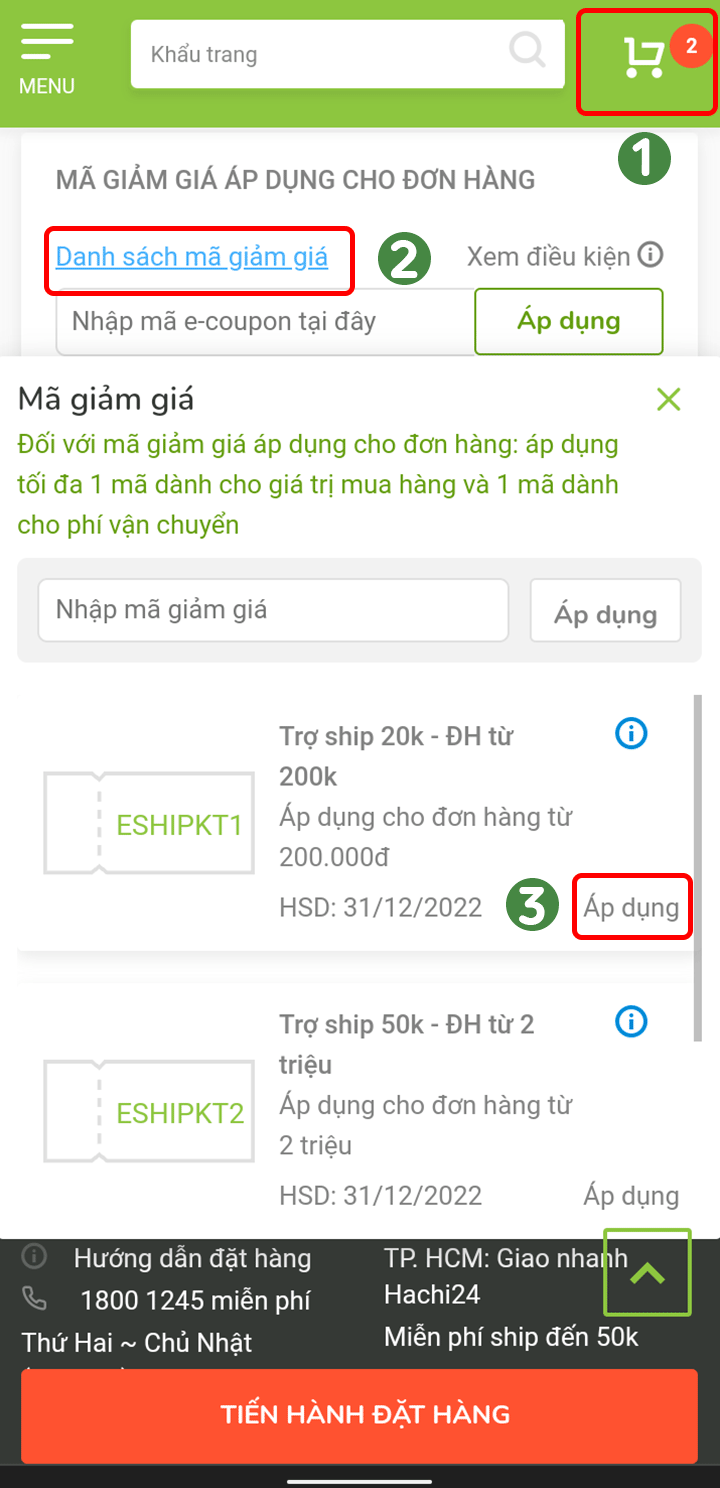This screenshot has height=1488, width=720.
Task: Tap TIẾN HÀNH ĐẶT HÀNG button
Action: coord(360,1414)
